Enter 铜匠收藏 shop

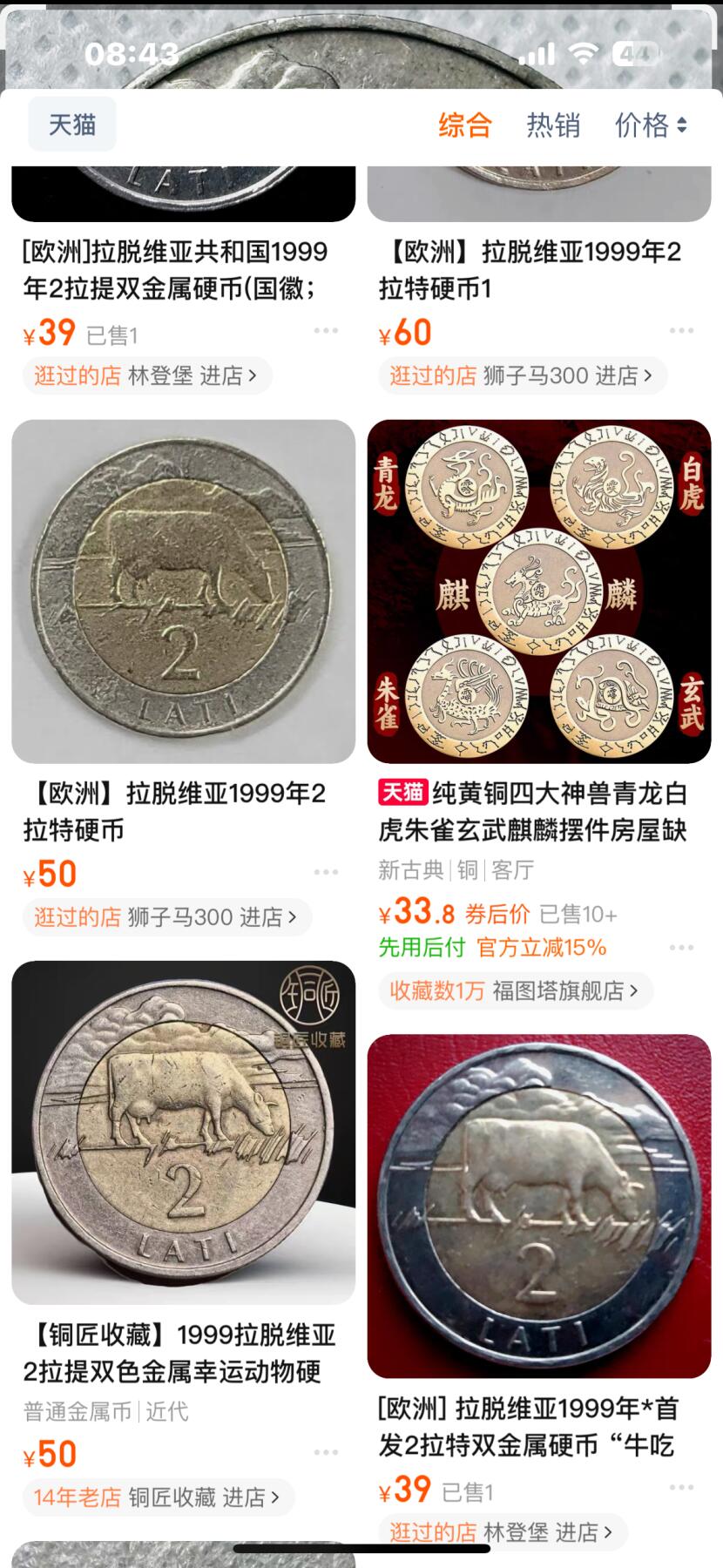(x=203, y=1497)
